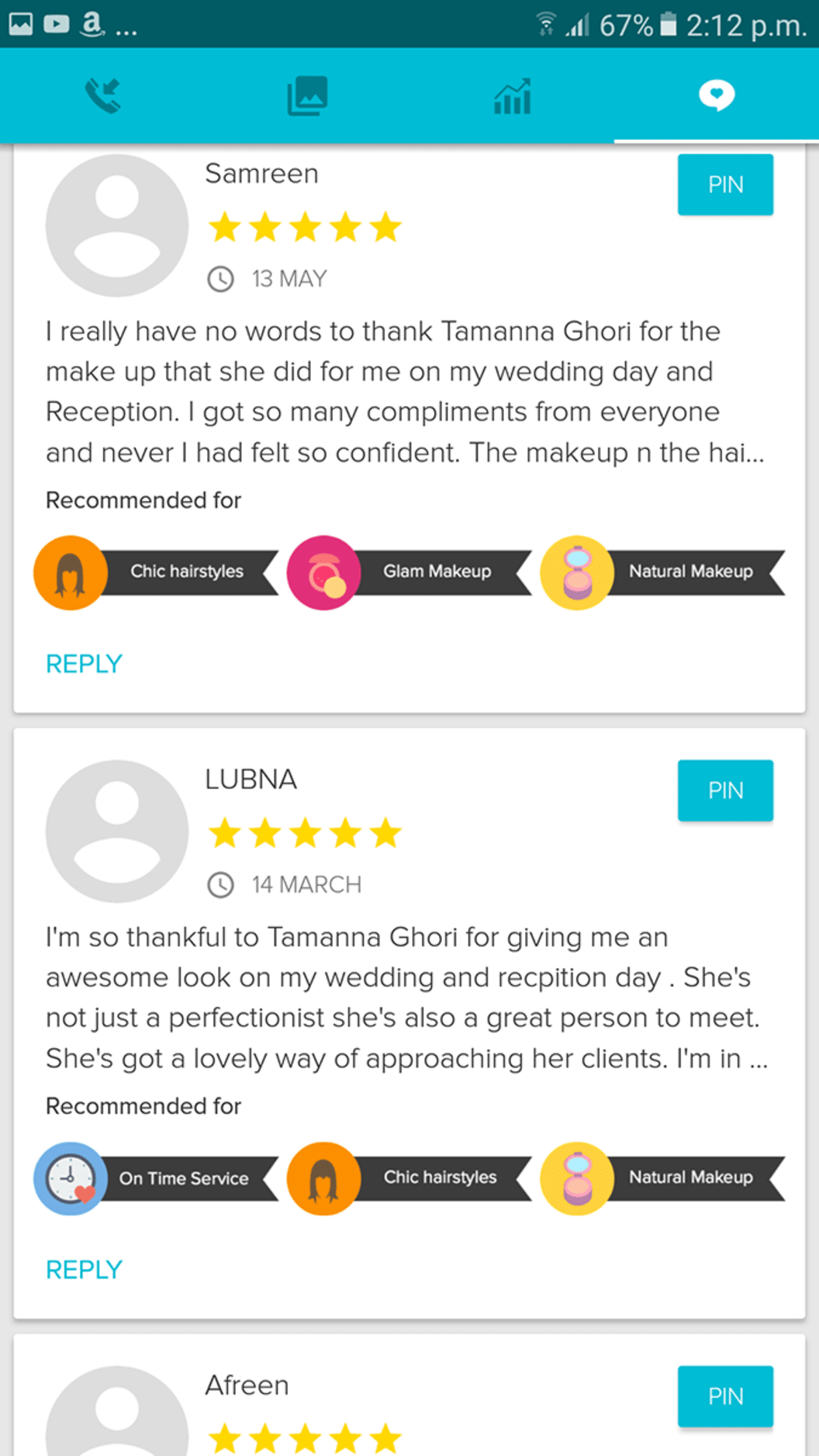
Task: Reply to LUBNA's review
Action: (84, 1270)
